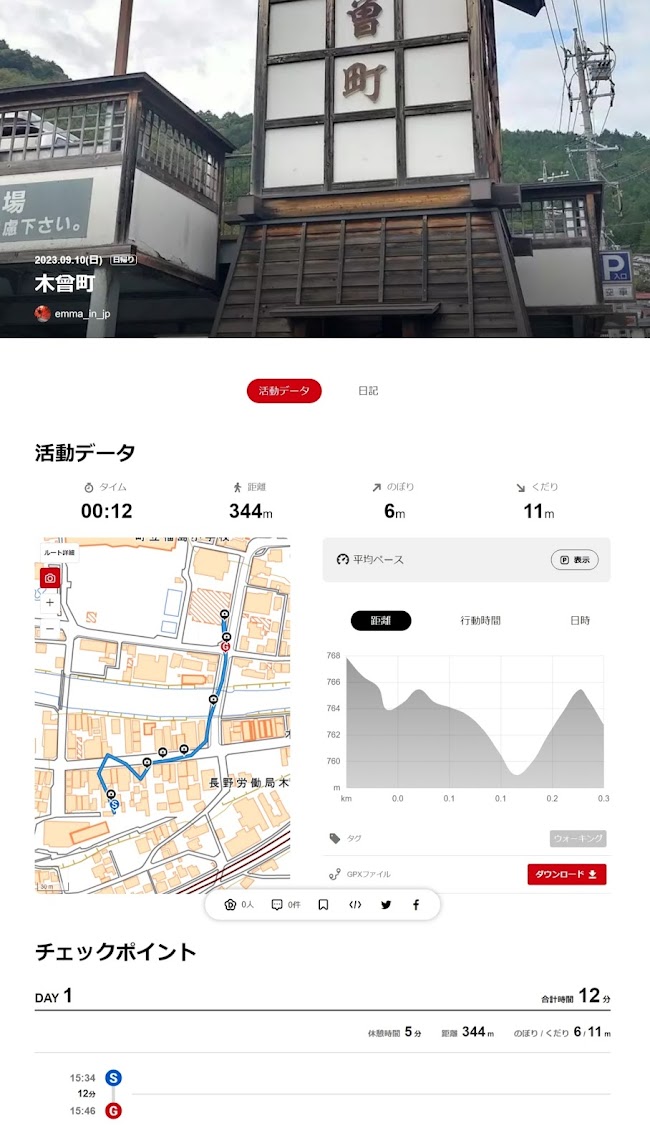Zoom out on the route map
Viewport: 650px width, 1146px height.
point(50,628)
